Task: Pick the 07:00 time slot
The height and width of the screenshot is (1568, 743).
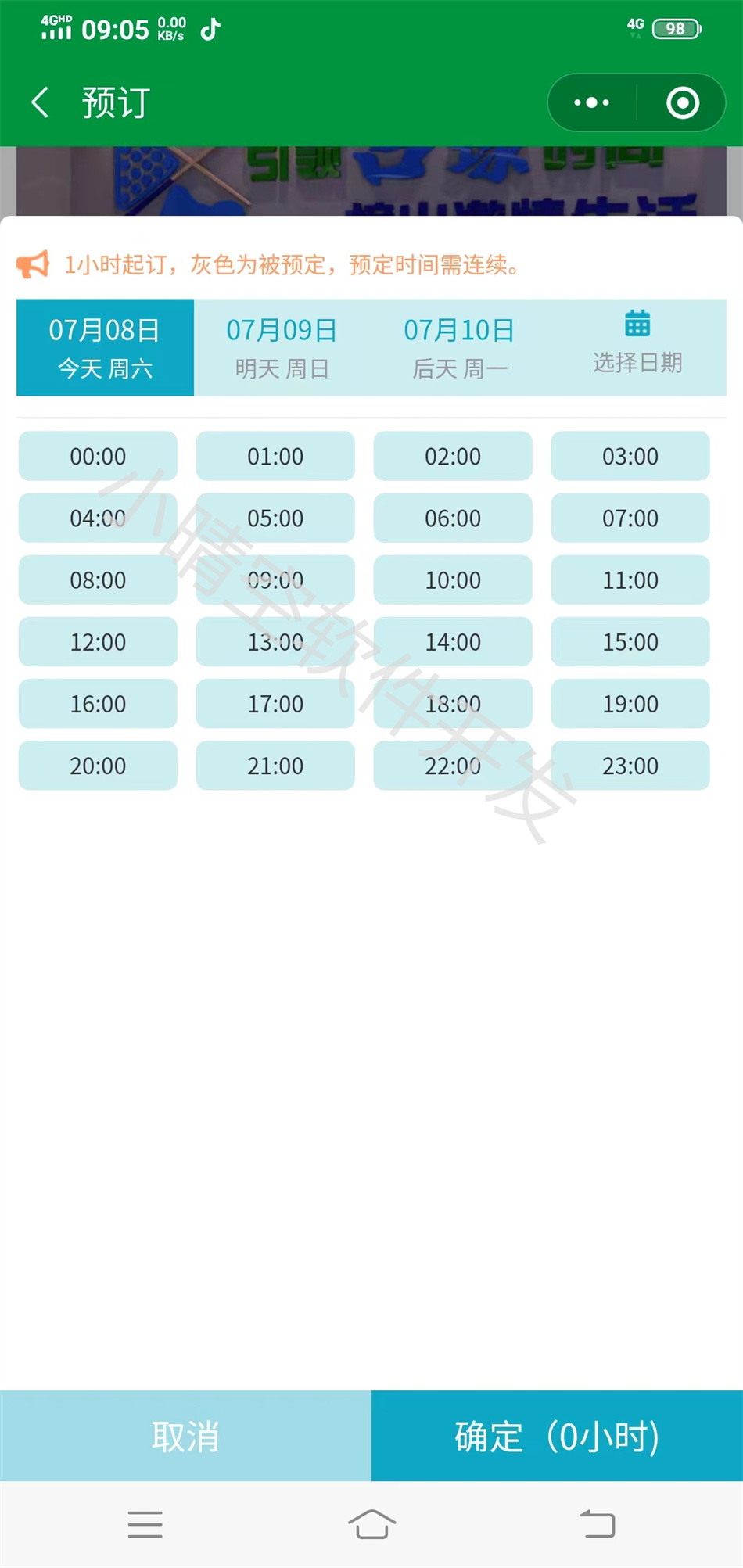Action: [x=630, y=518]
